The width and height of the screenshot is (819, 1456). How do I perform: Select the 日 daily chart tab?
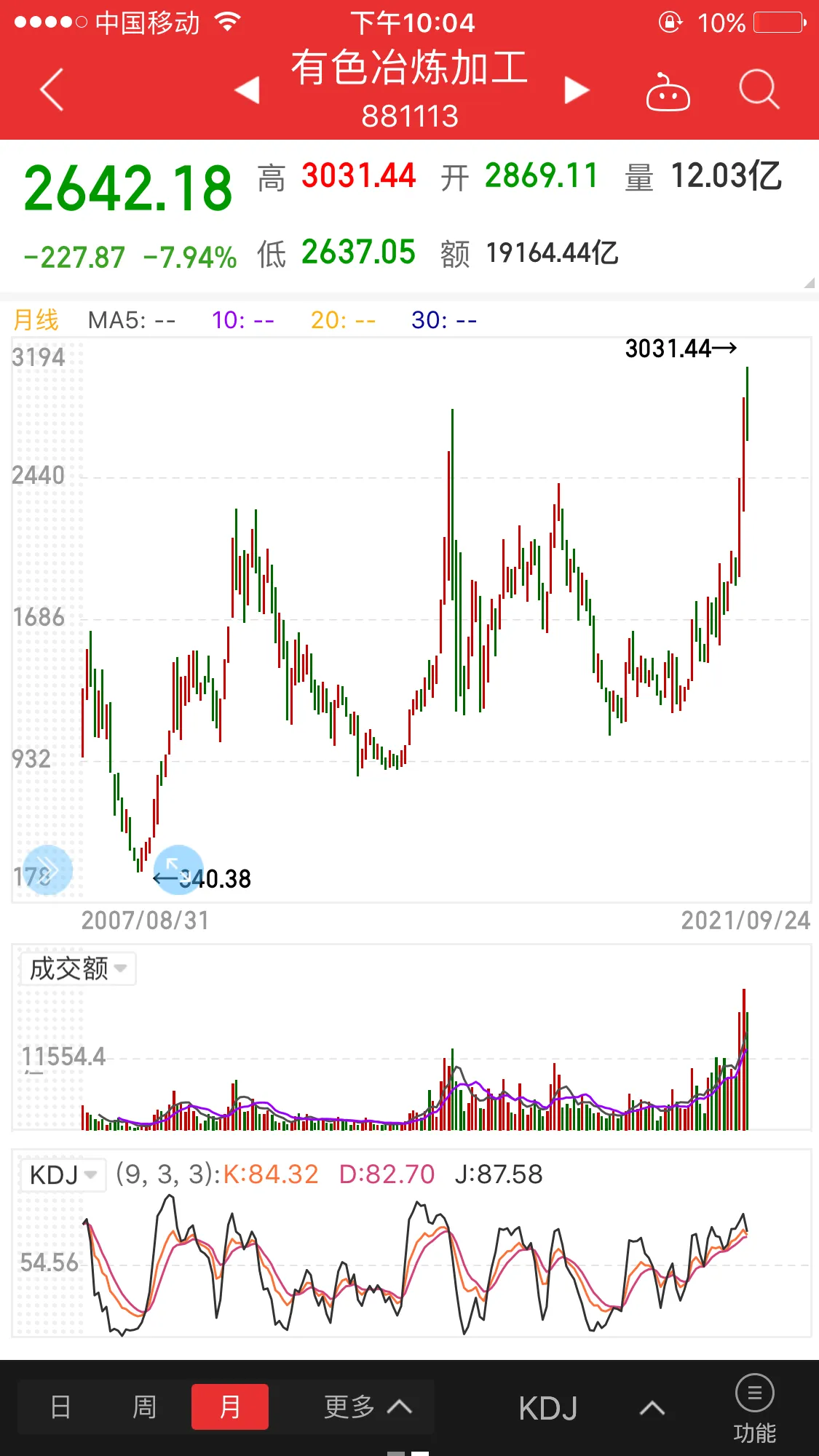tap(61, 1407)
